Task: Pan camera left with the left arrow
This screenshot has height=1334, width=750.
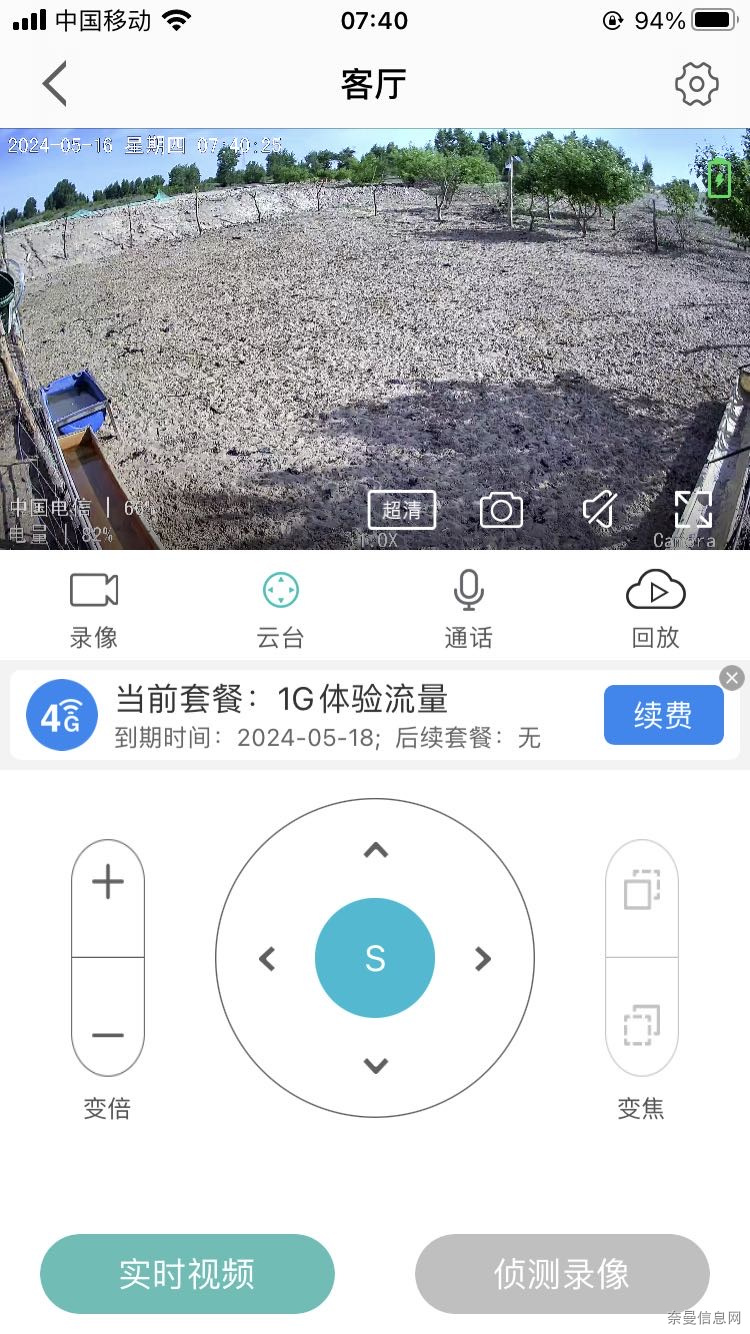Action: tap(267, 959)
